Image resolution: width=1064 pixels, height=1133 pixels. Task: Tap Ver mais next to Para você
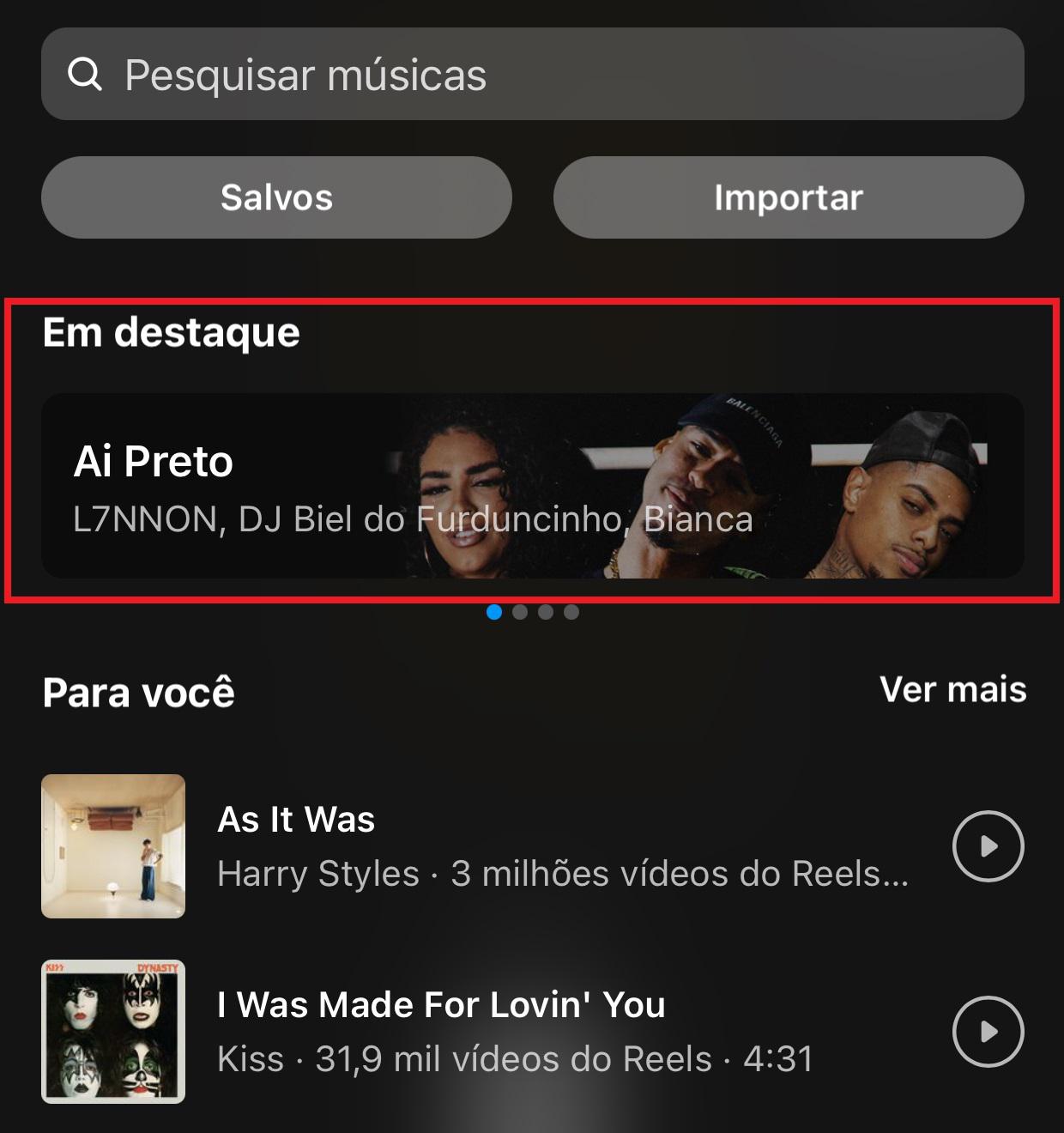tap(952, 690)
